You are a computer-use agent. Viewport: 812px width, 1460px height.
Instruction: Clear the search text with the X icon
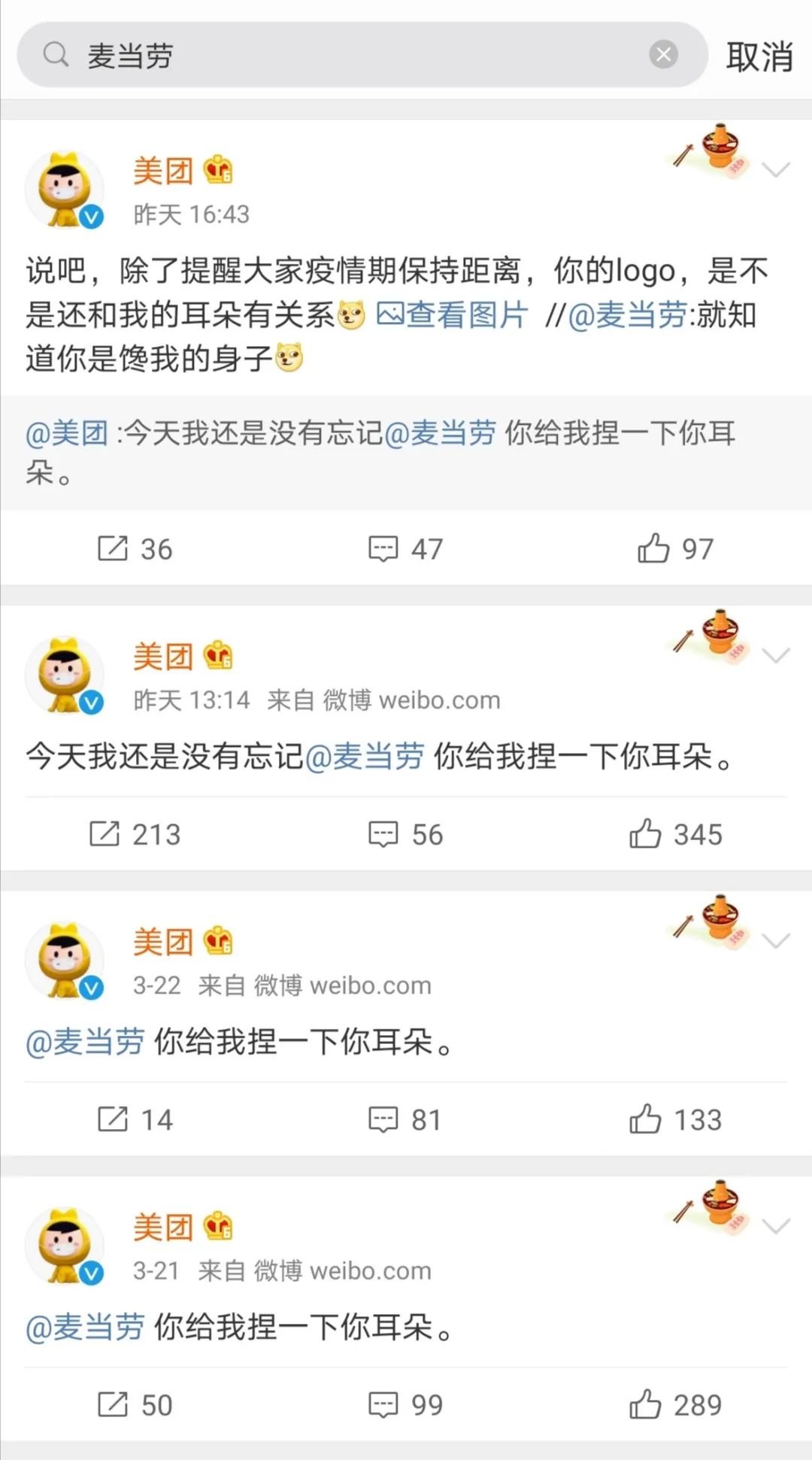tap(663, 55)
